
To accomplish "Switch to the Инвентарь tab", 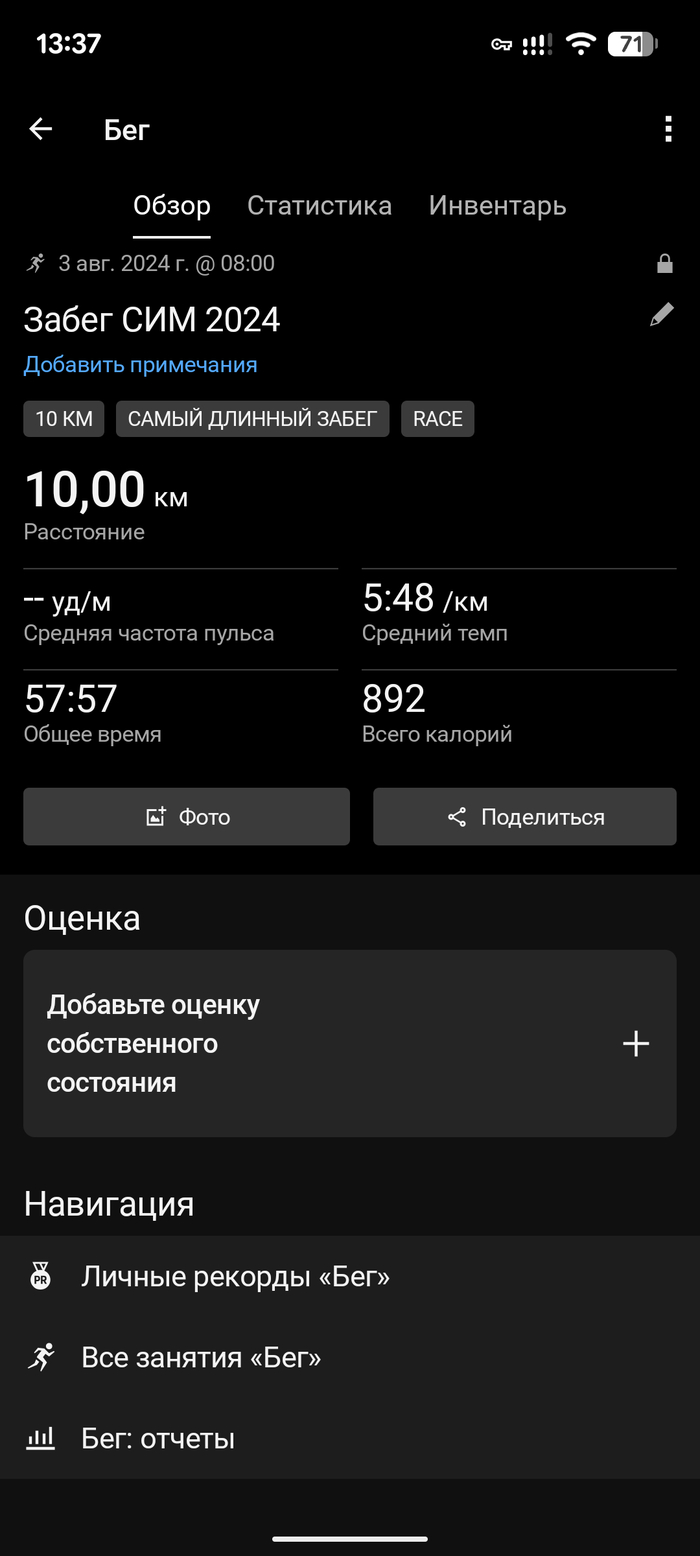I will tap(497, 206).
